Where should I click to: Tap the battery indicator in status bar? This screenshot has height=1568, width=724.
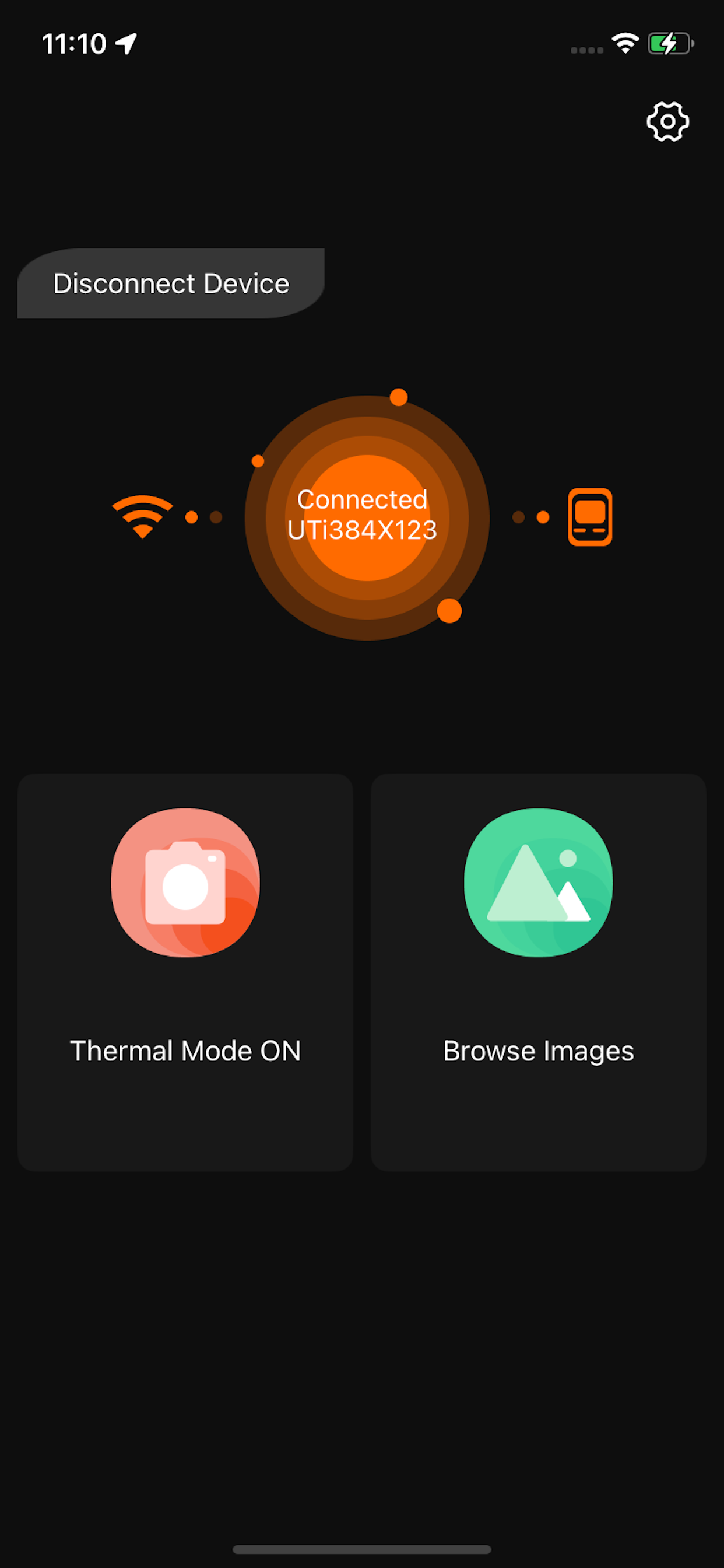tap(668, 43)
